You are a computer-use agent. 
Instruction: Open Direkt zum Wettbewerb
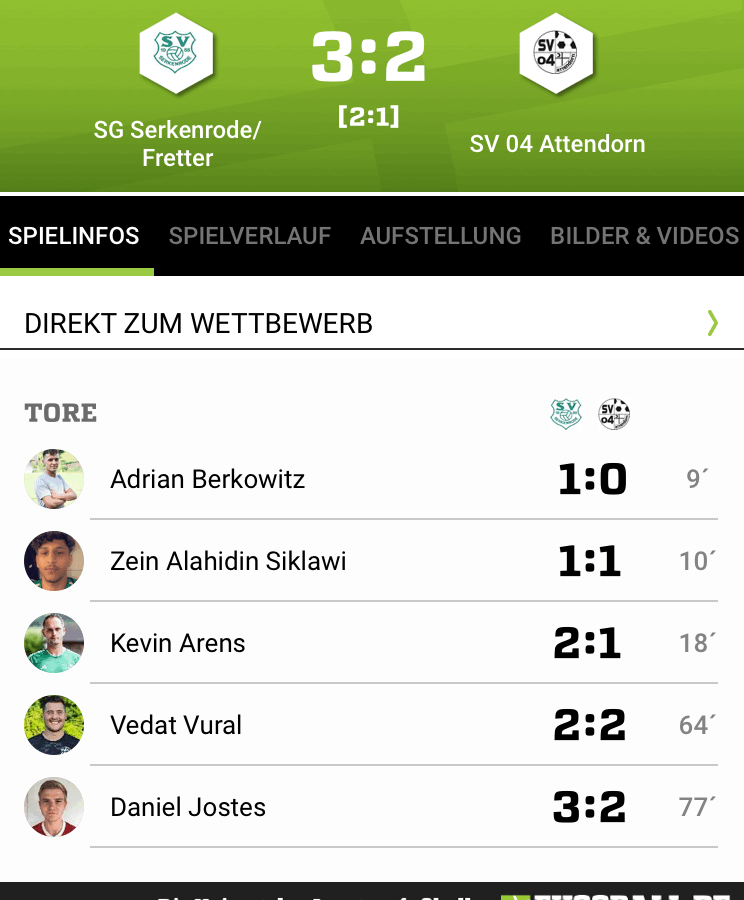pos(372,323)
